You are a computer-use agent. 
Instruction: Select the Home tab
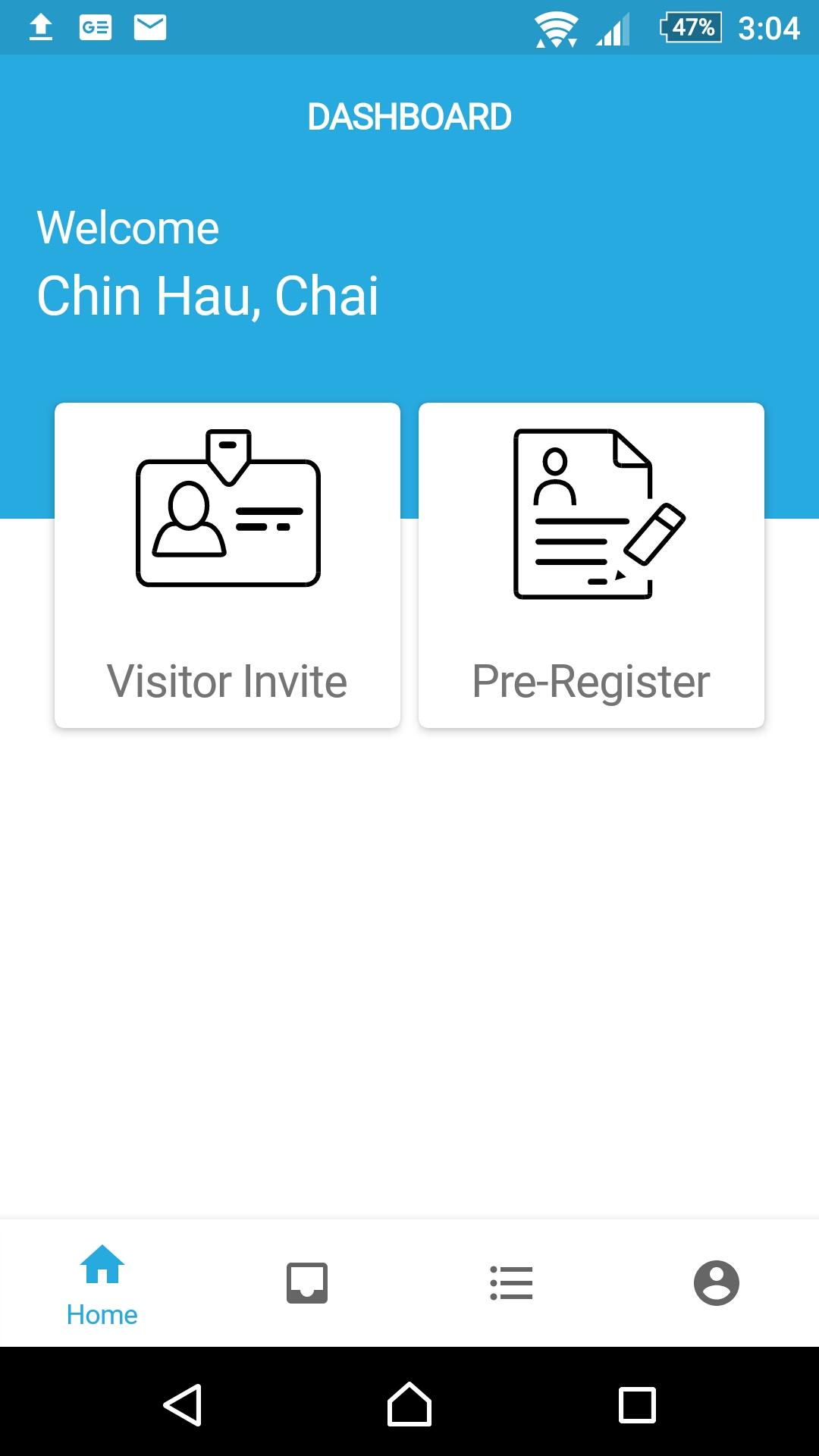102,1284
